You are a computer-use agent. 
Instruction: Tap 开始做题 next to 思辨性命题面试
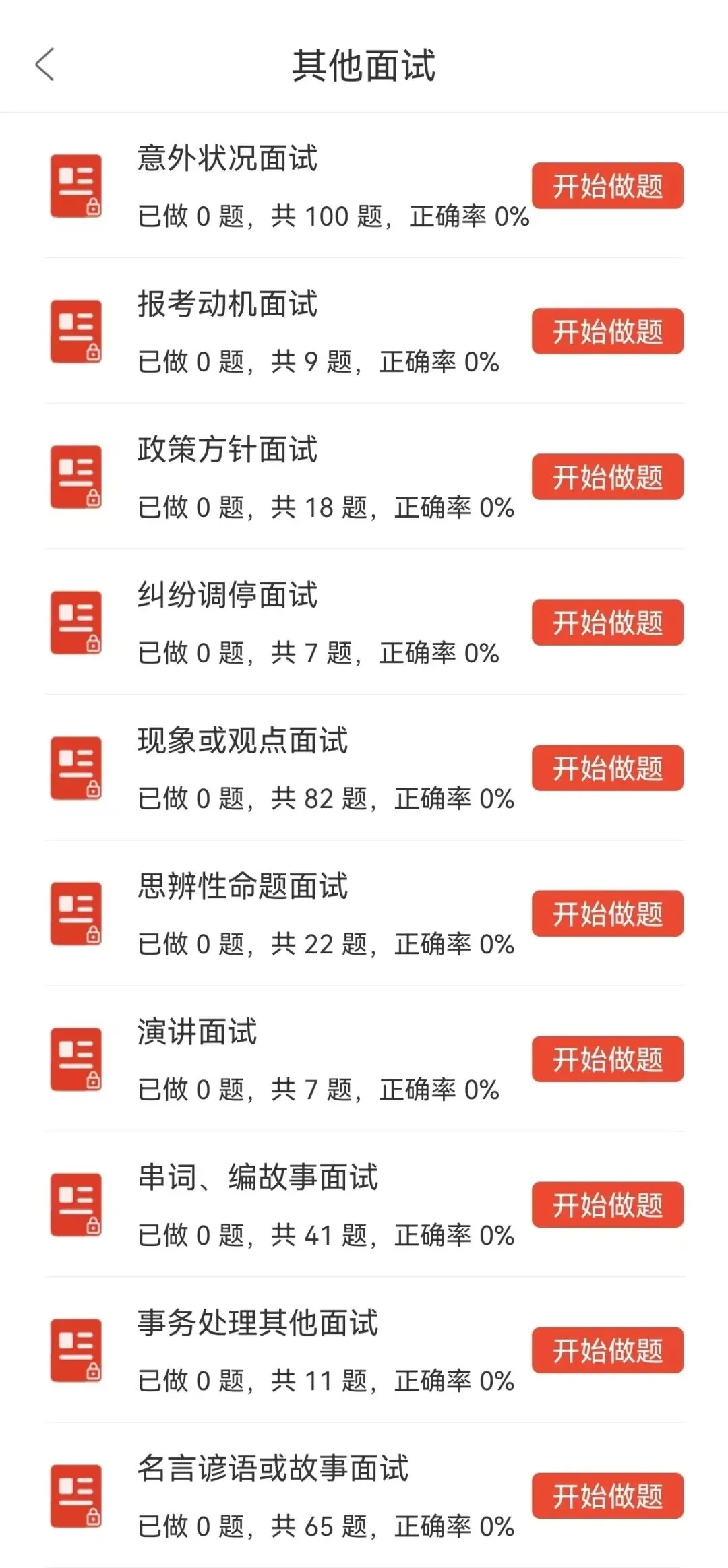(x=607, y=914)
